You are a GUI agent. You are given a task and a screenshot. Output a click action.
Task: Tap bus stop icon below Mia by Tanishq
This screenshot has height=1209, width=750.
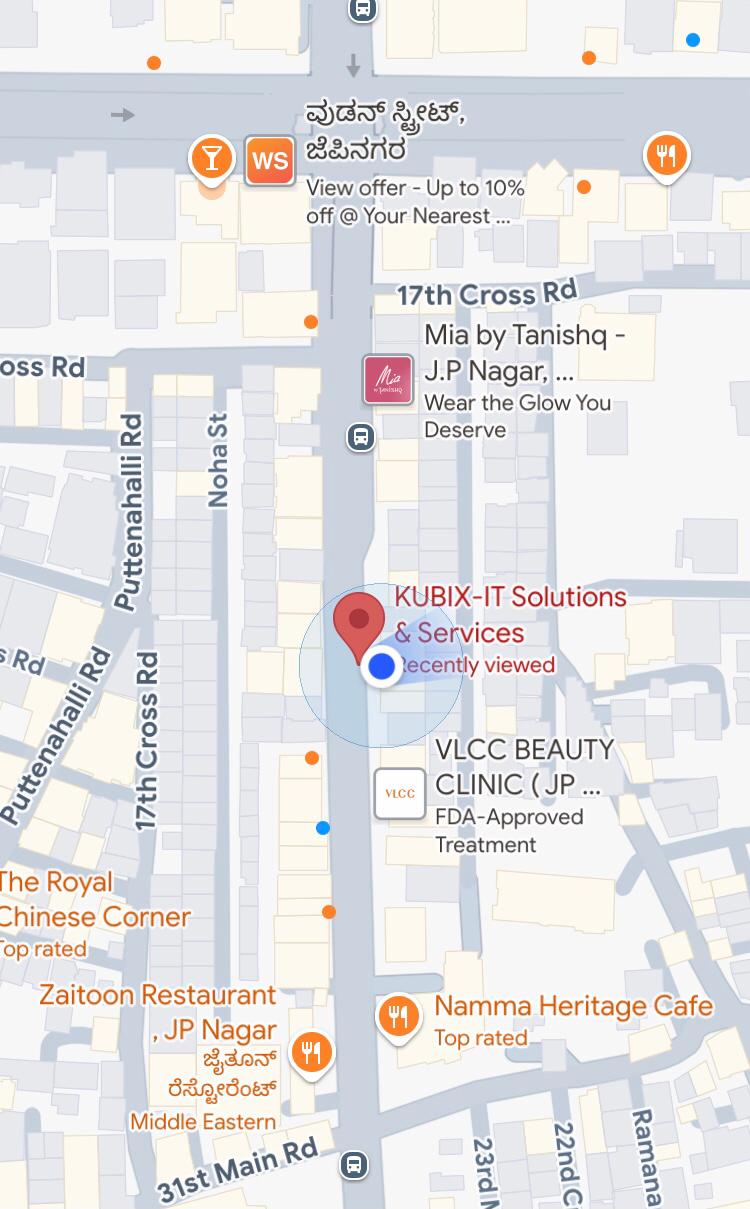point(361,437)
